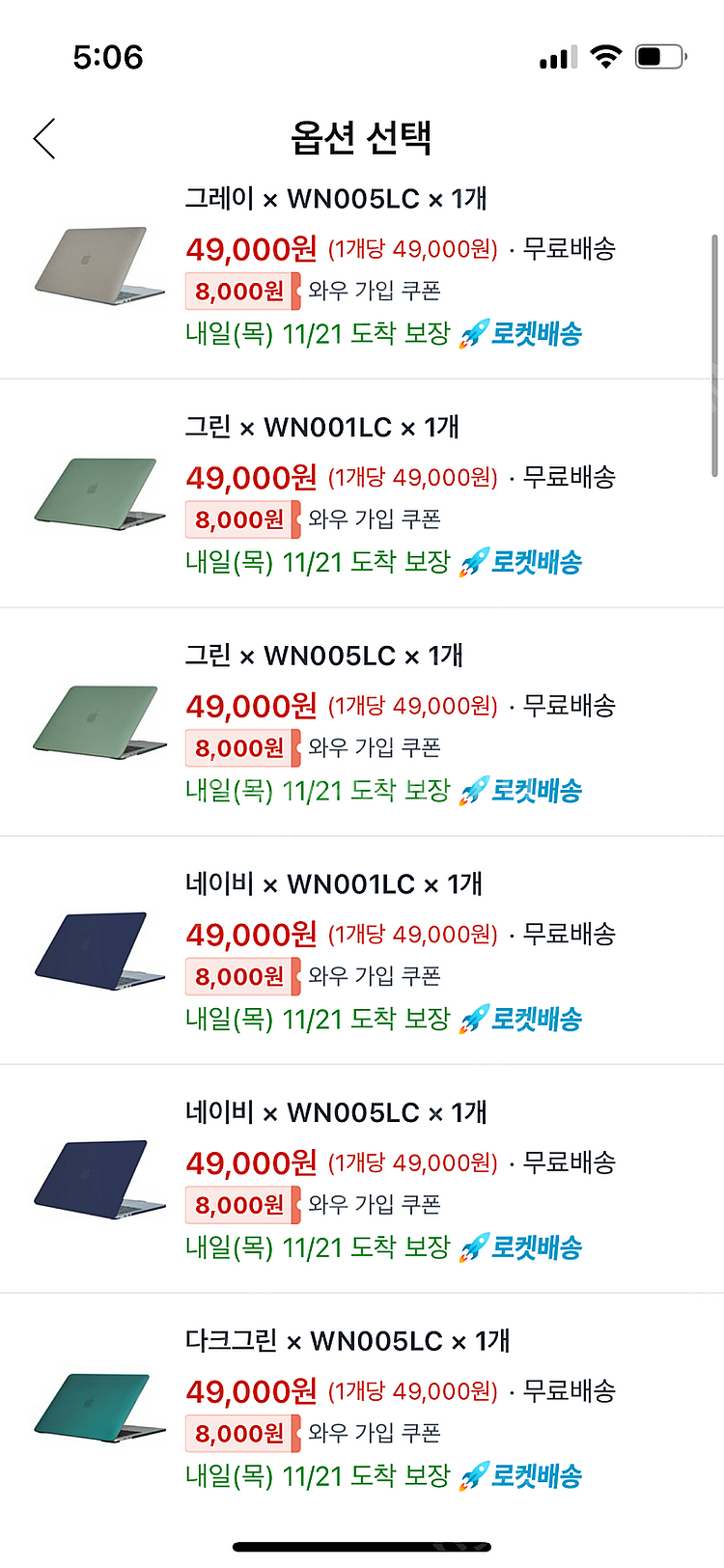
Task: Tap the back chevron arrow
Action: click(x=43, y=138)
